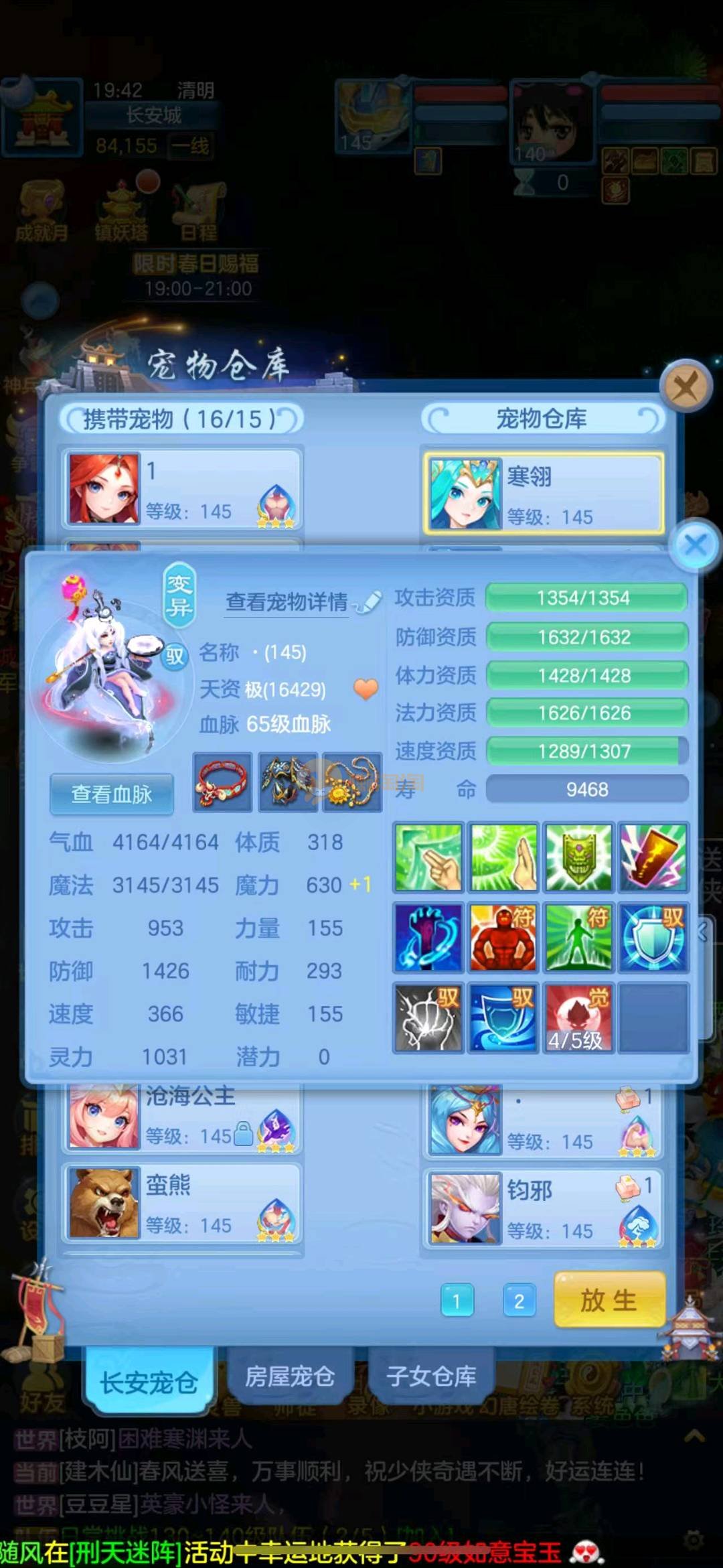This screenshot has height=1568, width=723.
Task: Switch to 子女仓库 tab
Action: pos(430,1376)
